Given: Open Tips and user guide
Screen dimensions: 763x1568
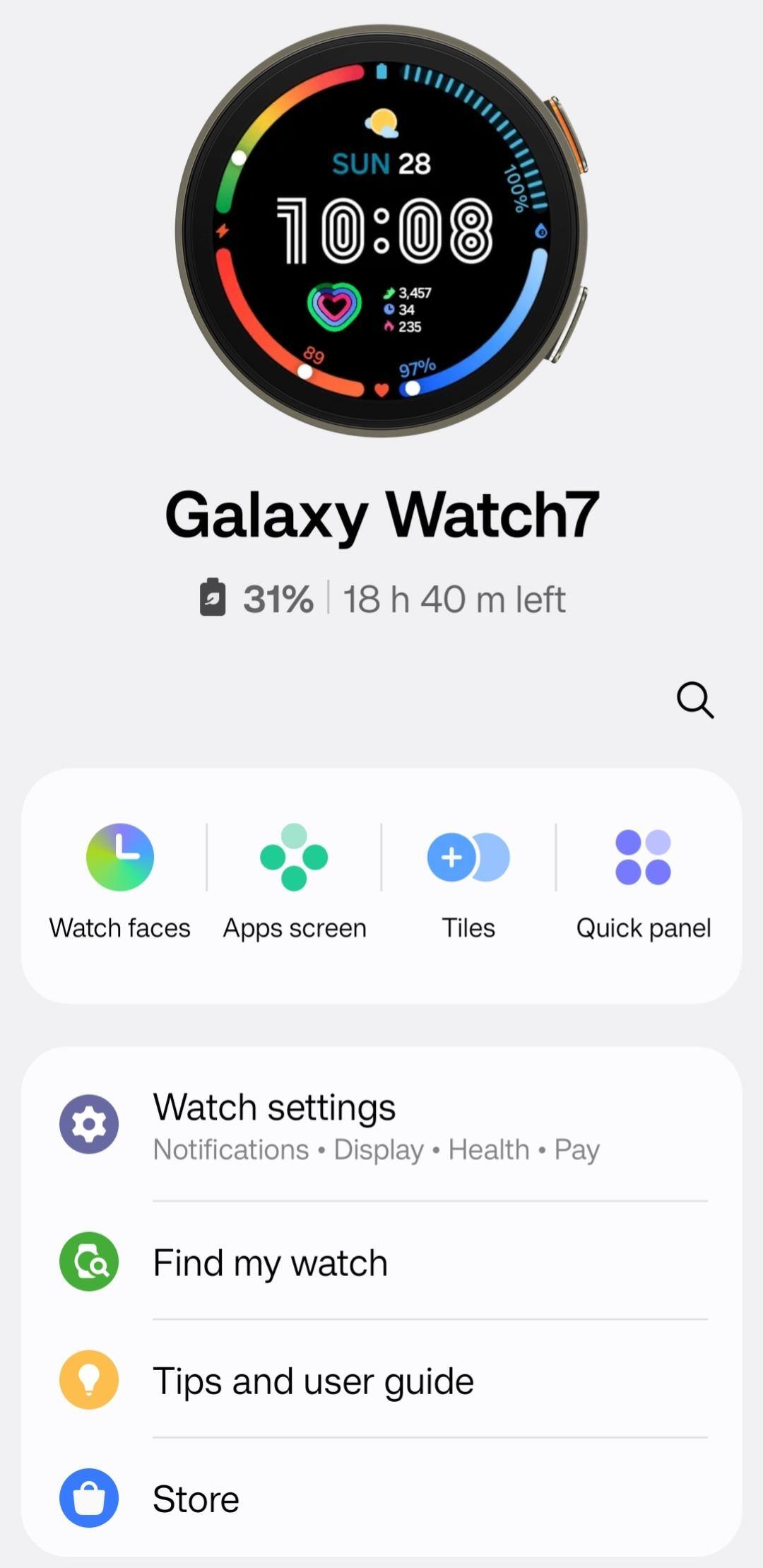Looking at the screenshot, I should (x=381, y=1381).
